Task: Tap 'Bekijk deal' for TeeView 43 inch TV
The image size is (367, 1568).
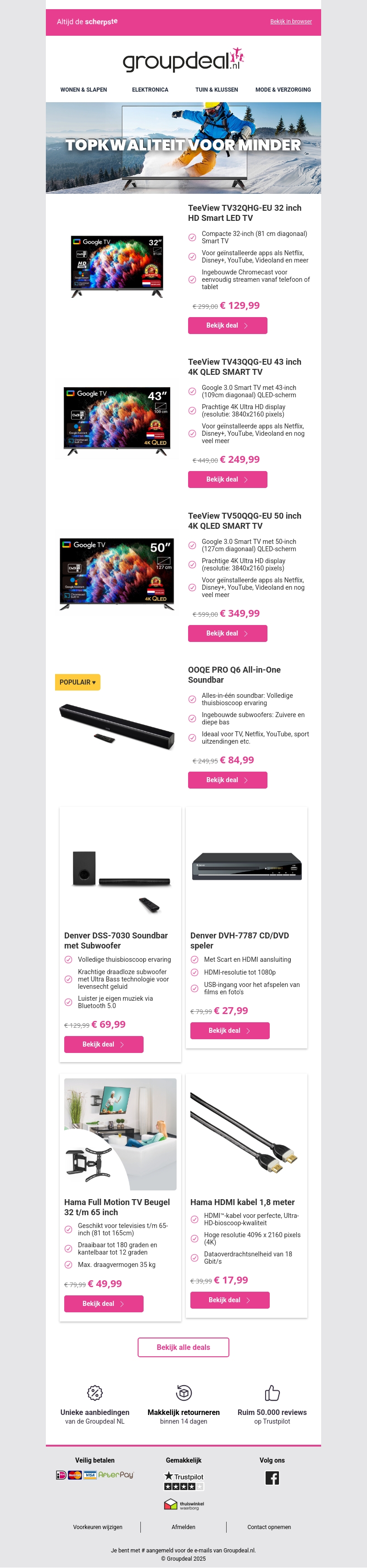Action: (228, 480)
